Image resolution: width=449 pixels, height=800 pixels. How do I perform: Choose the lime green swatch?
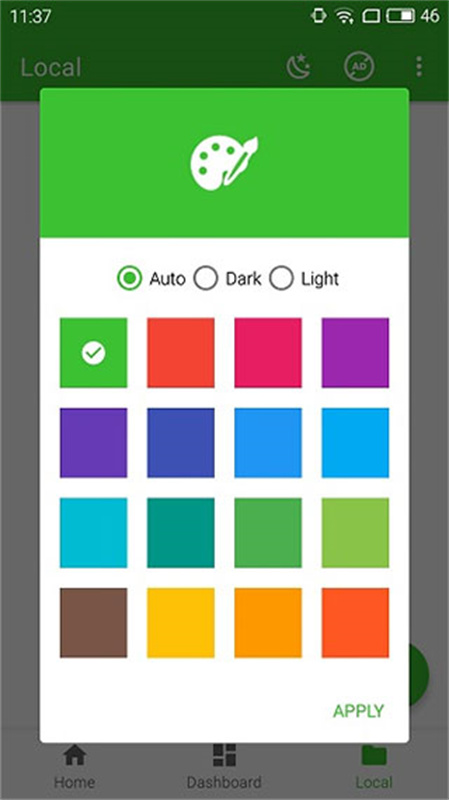[x=355, y=533]
